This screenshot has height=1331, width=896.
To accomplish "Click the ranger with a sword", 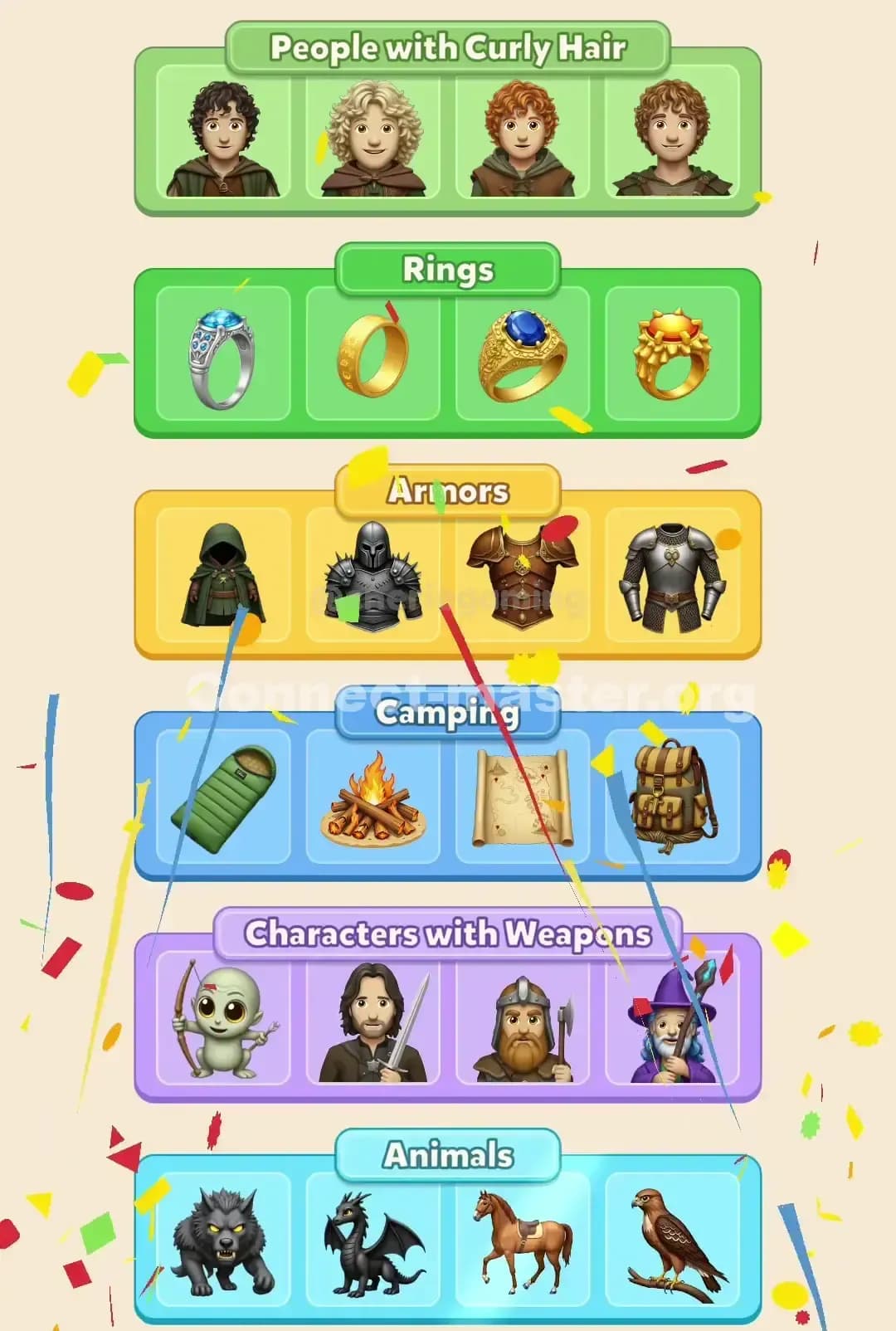I will (373, 1022).
